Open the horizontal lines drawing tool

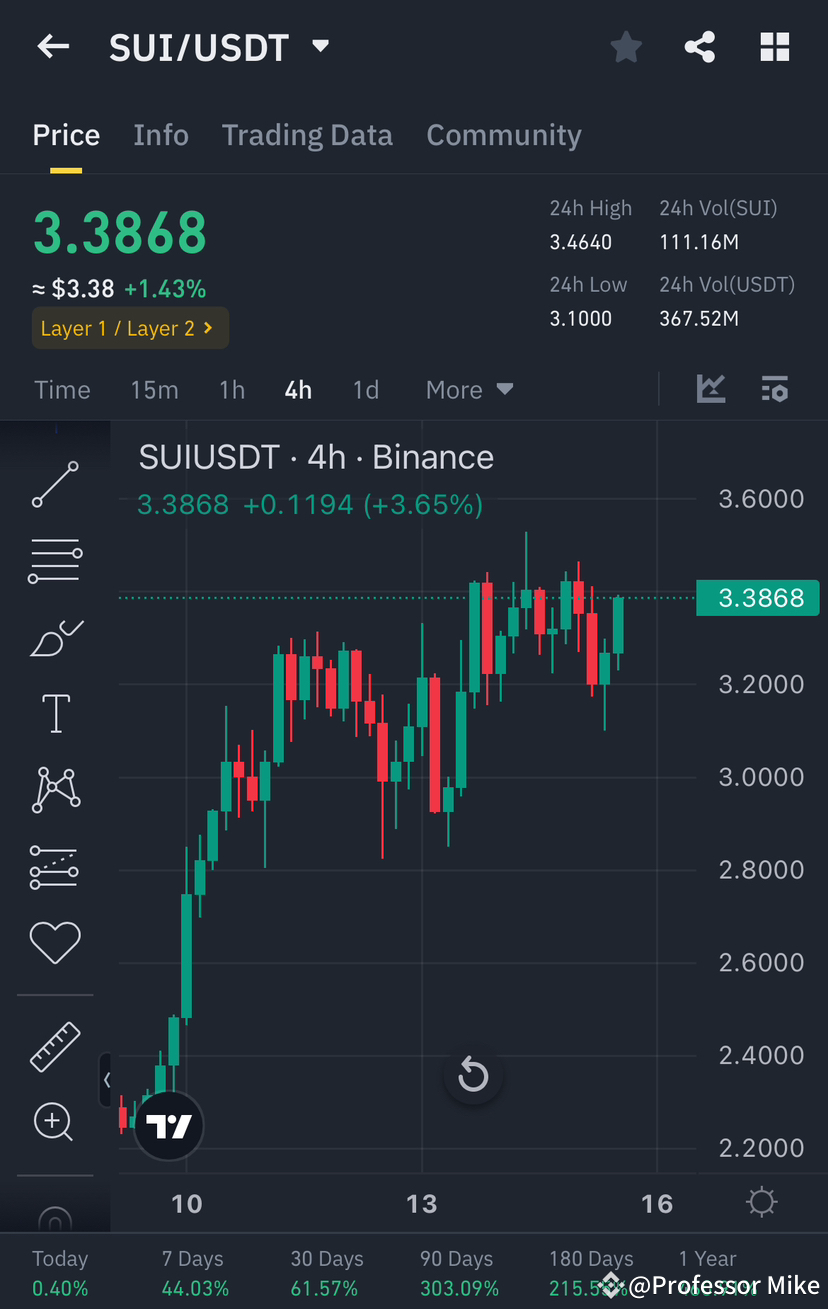pyautogui.click(x=55, y=560)
